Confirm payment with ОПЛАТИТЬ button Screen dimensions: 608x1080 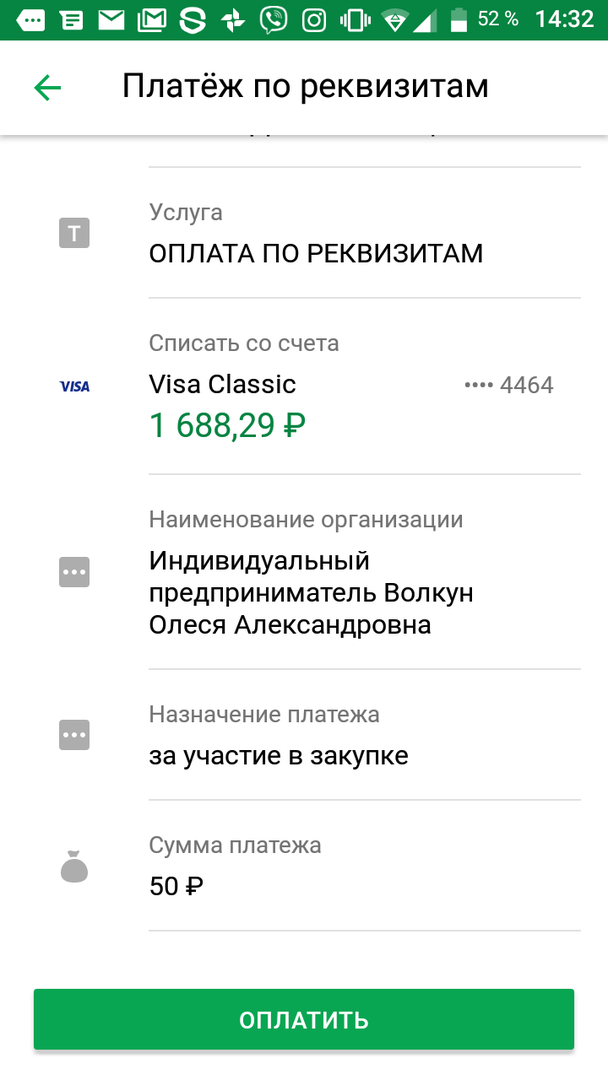click(303, 1019)
